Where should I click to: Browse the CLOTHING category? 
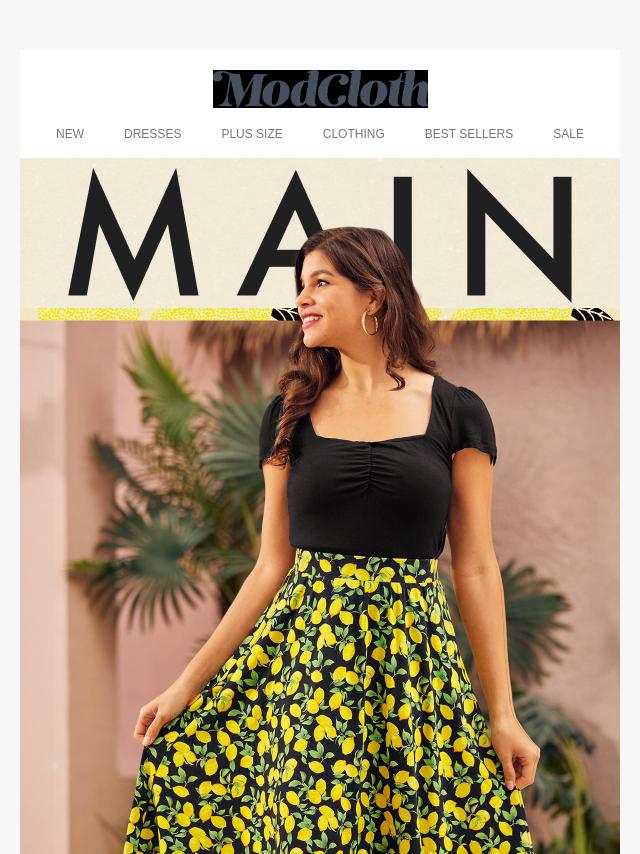(x=353, y=134)
